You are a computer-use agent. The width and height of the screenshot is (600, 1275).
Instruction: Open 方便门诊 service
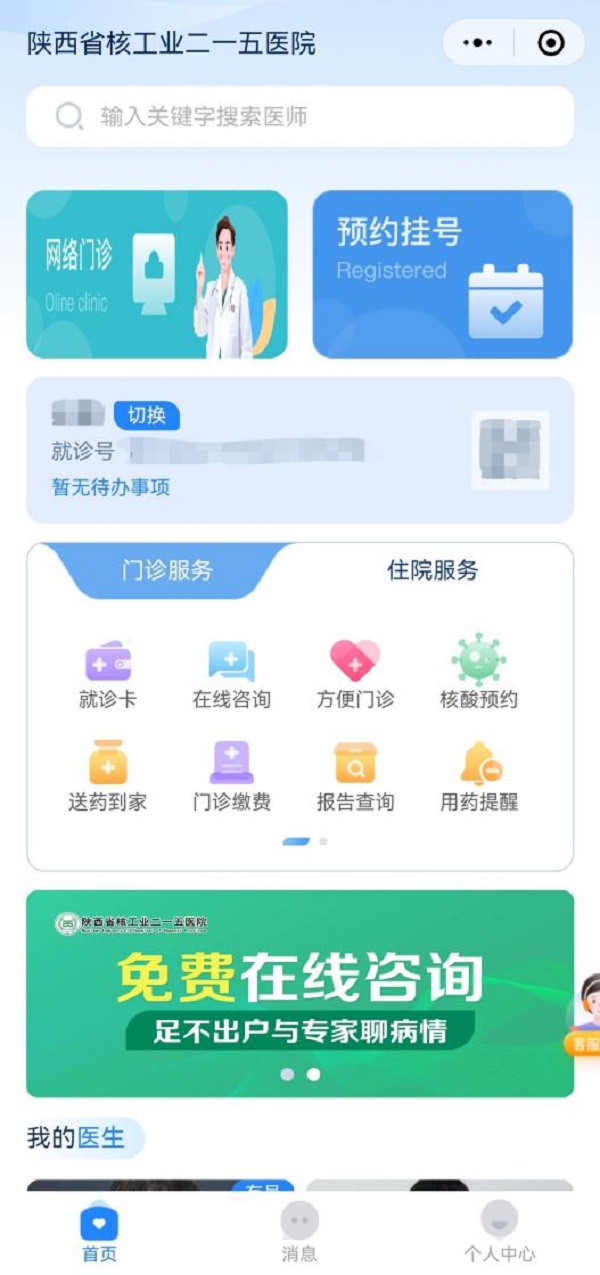click(x=355, y=673)
